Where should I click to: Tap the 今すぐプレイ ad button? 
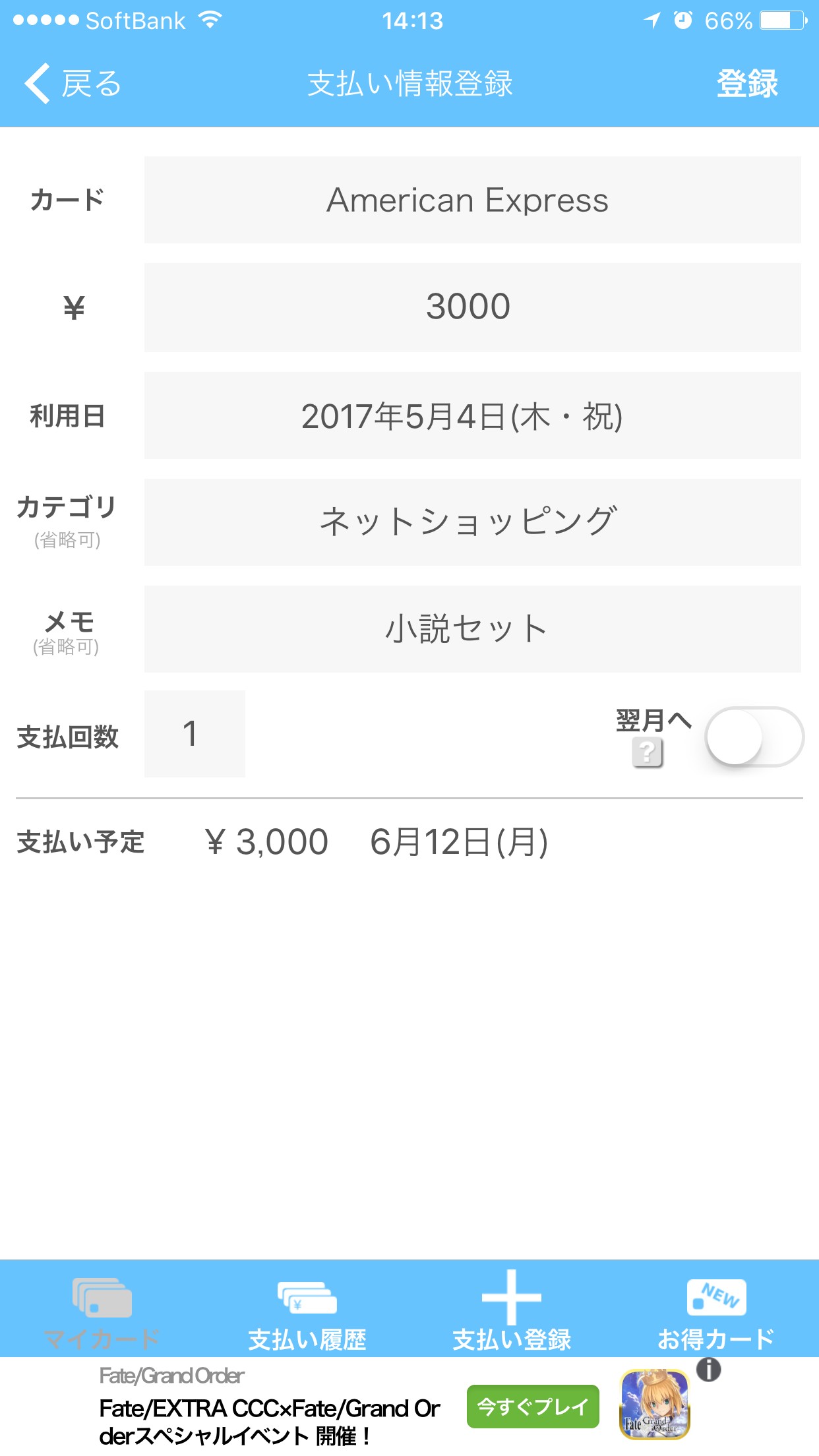coord(533,1407)
